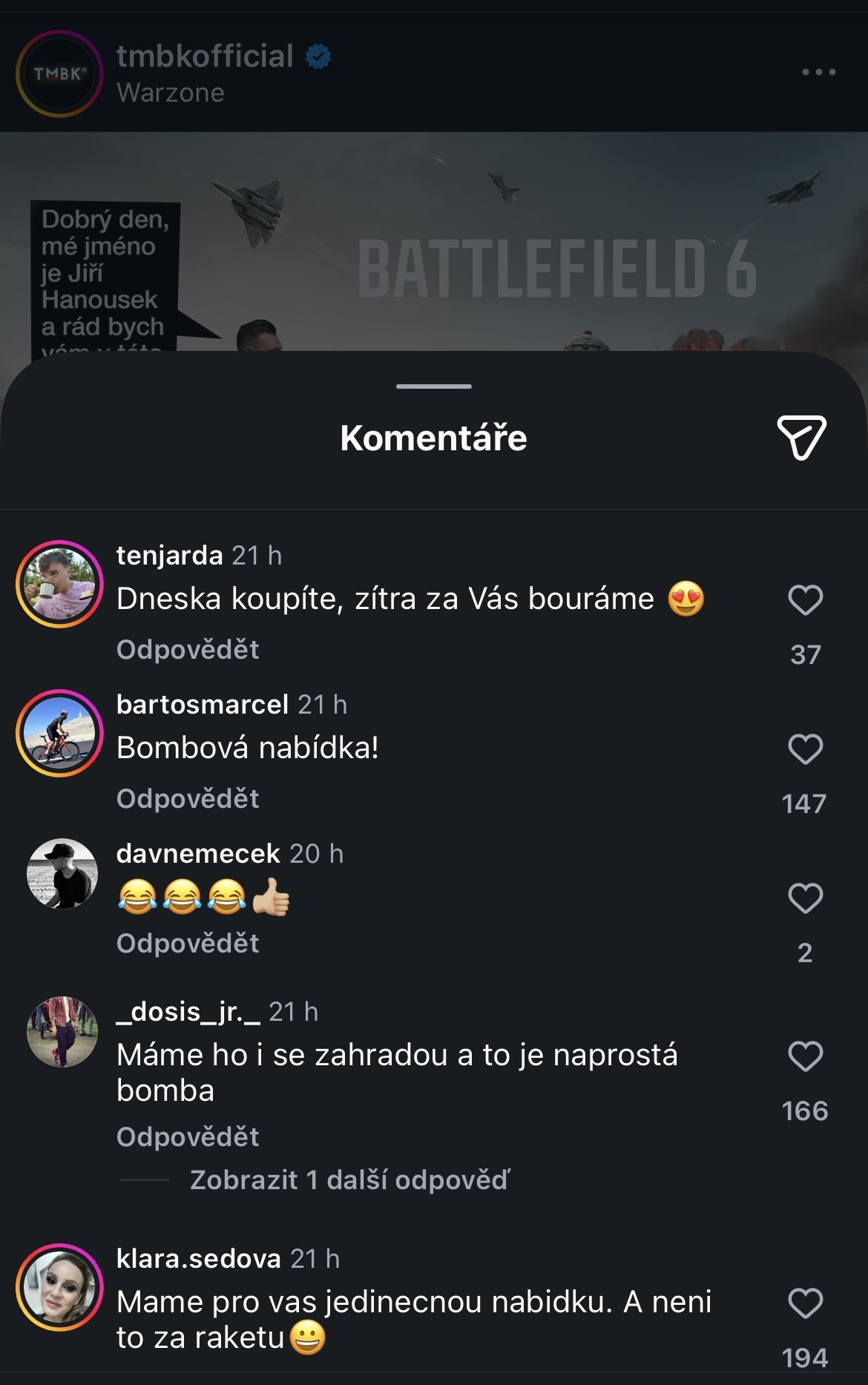Like tenjarda's comment
Image resolution: width=868 pixels, height=1385 pixels.
805,600
